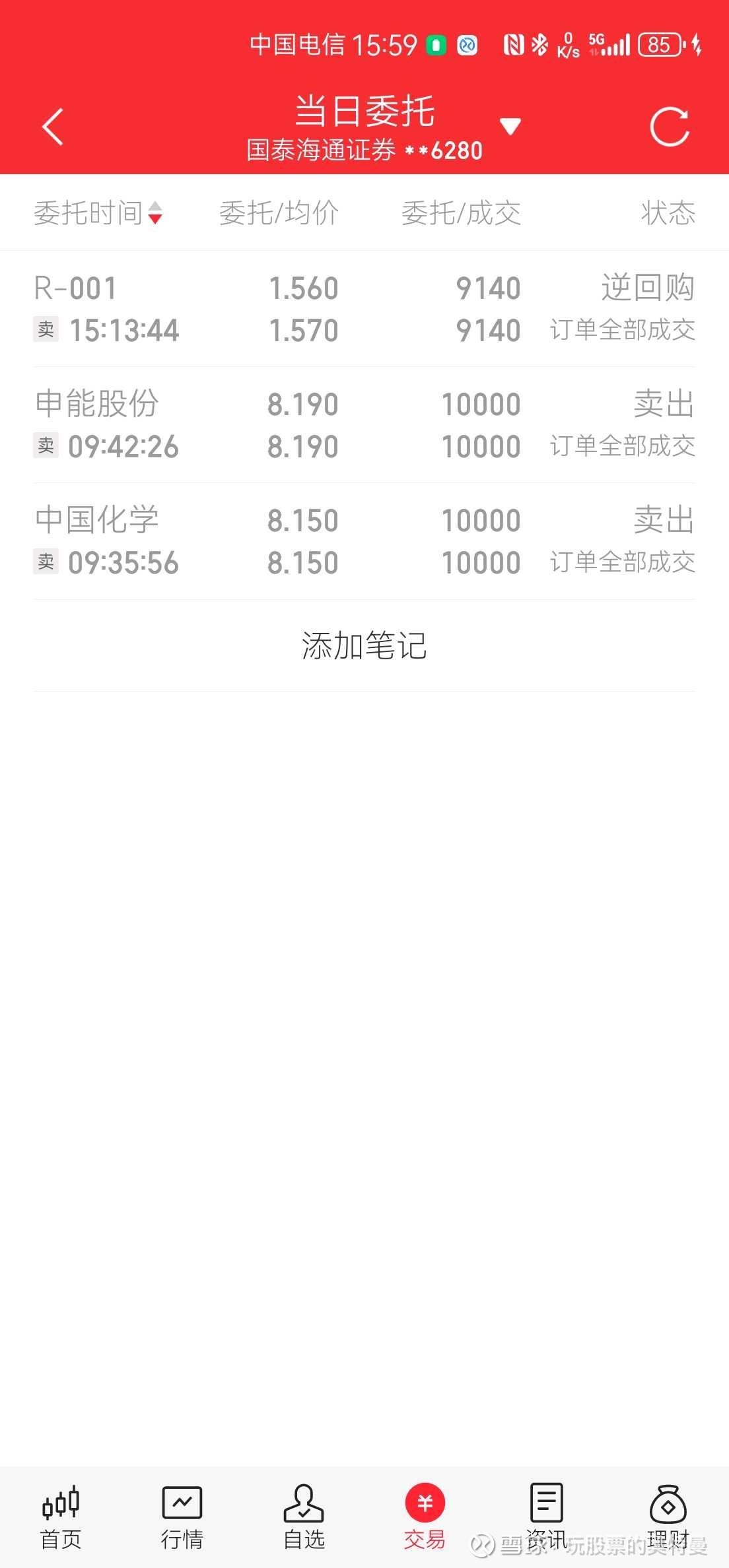Screen dimensions: 729x1568
Task: Go back from today's orders page
Action: (53, 126)
